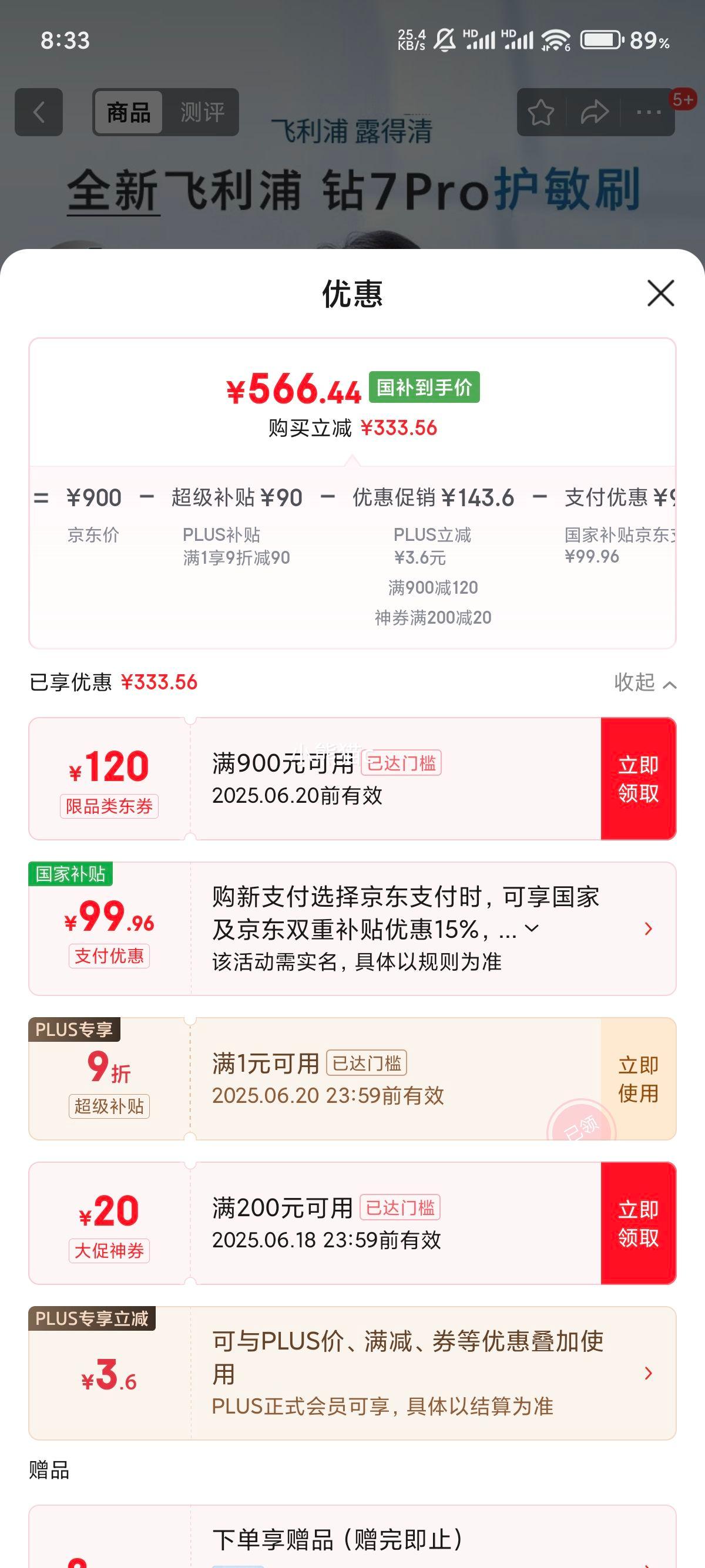
Task: Switch to the 商品 tab
Action: [x=129, y=112]
